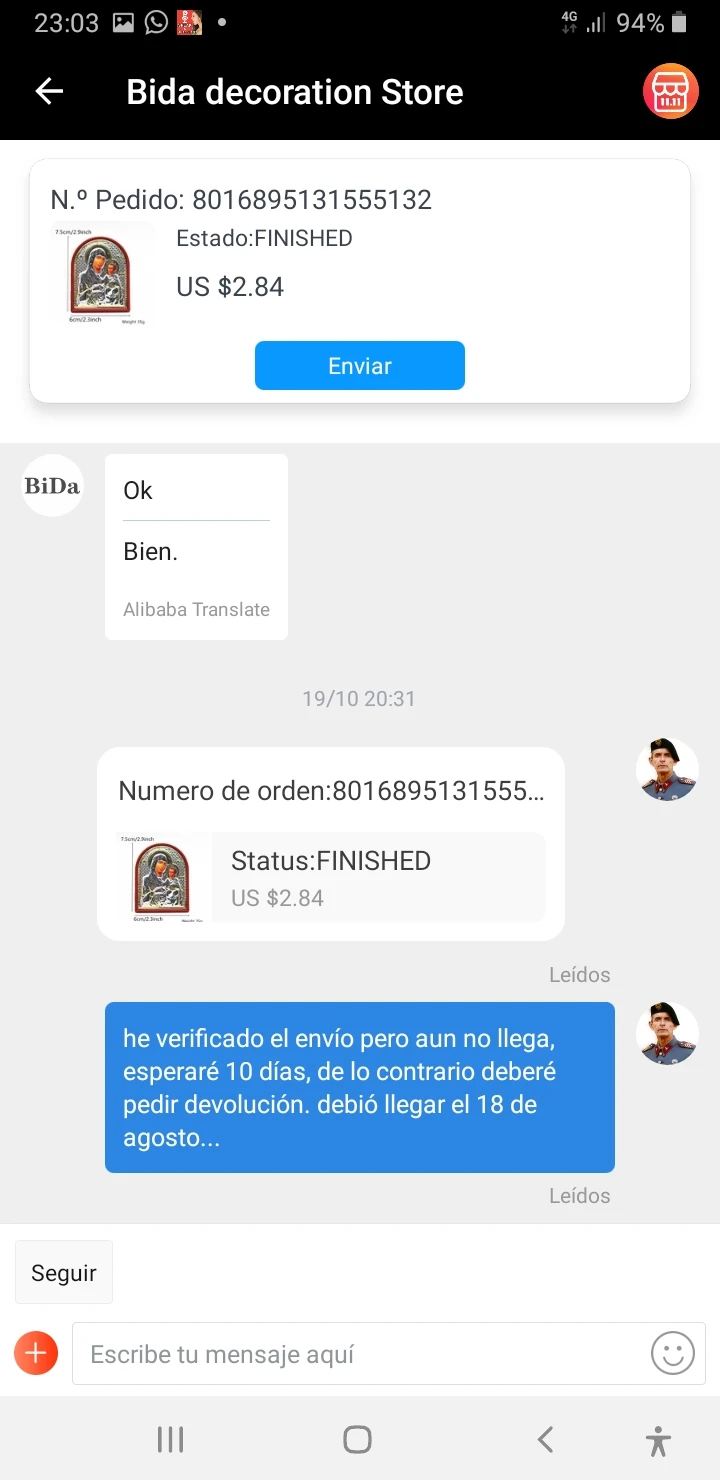Open the BiDa seller avatar
The height and width of the screenshot is (1480, 720).
52,486
